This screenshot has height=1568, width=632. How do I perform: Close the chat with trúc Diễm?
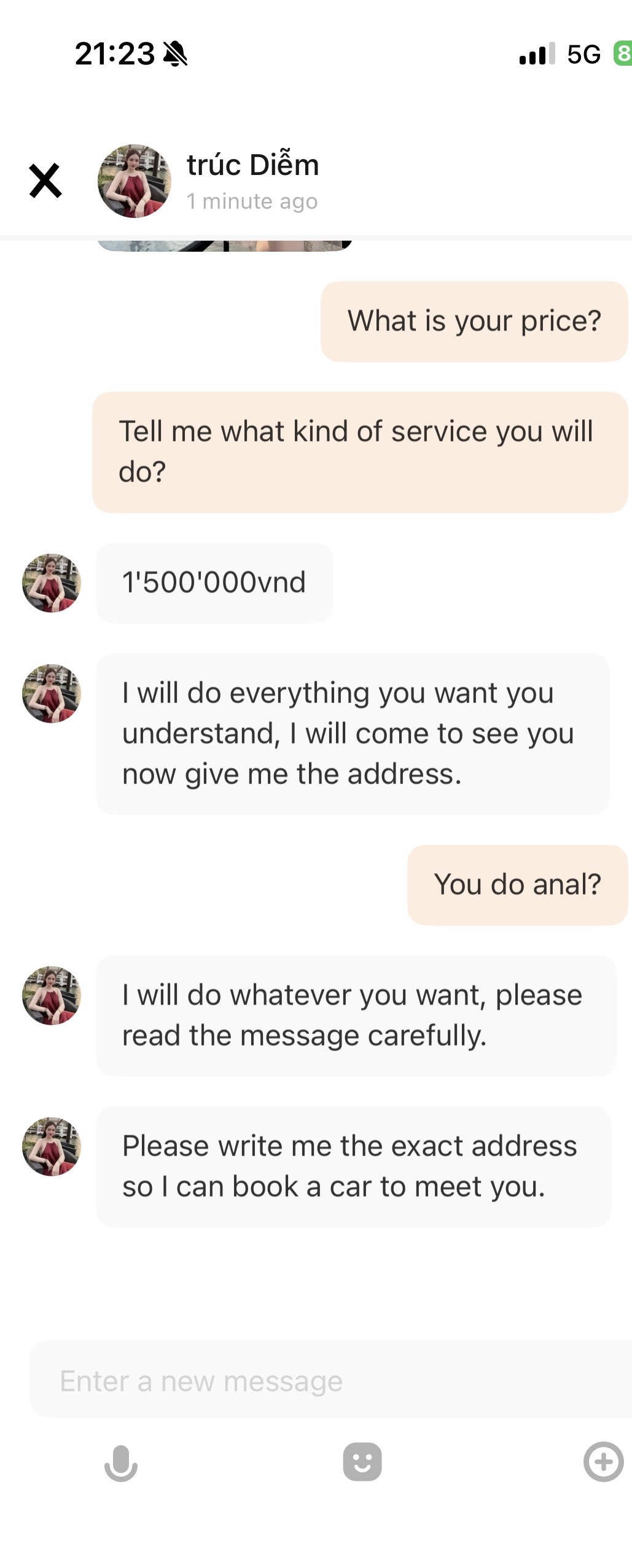(x=45, y=181)
